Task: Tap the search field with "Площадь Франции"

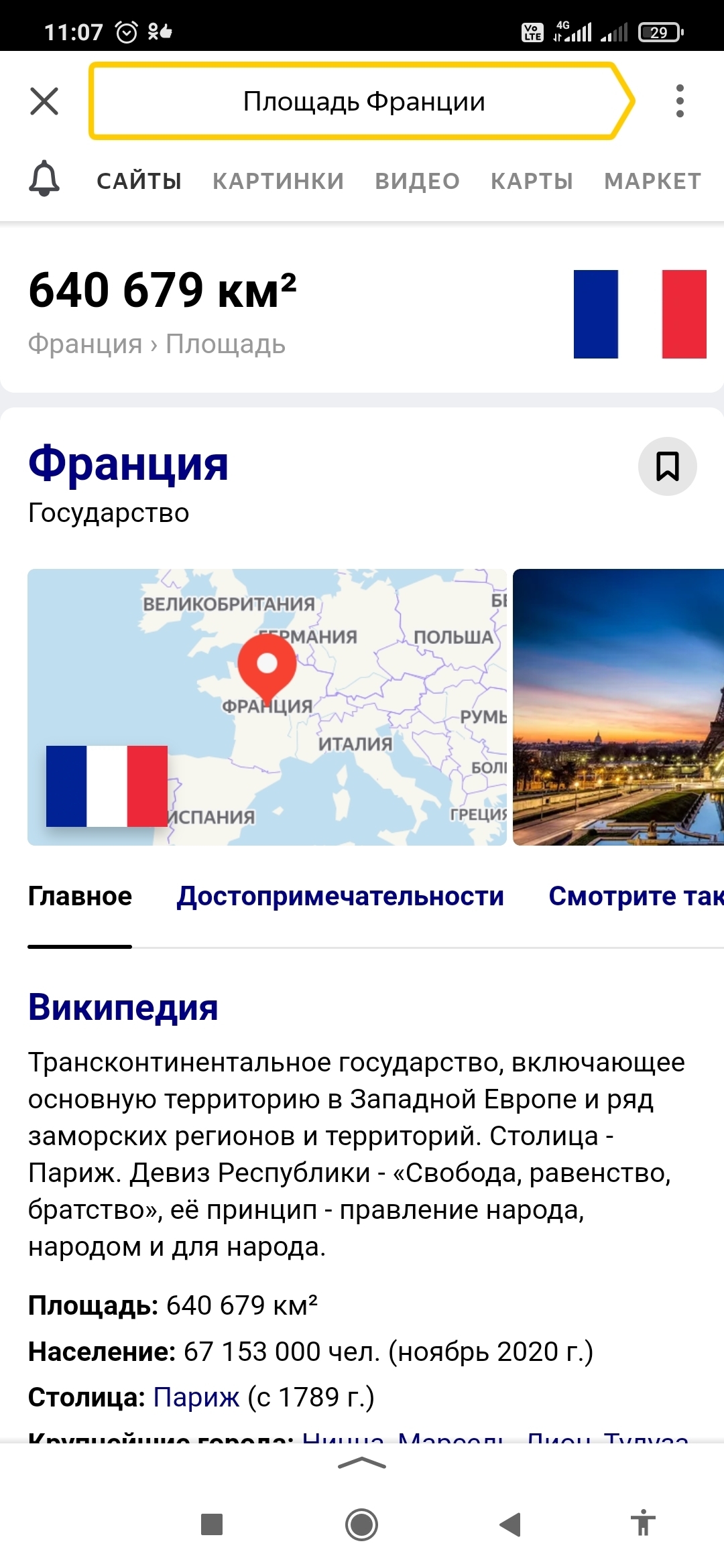Action: pyautogui.click(x=362, y=101)
